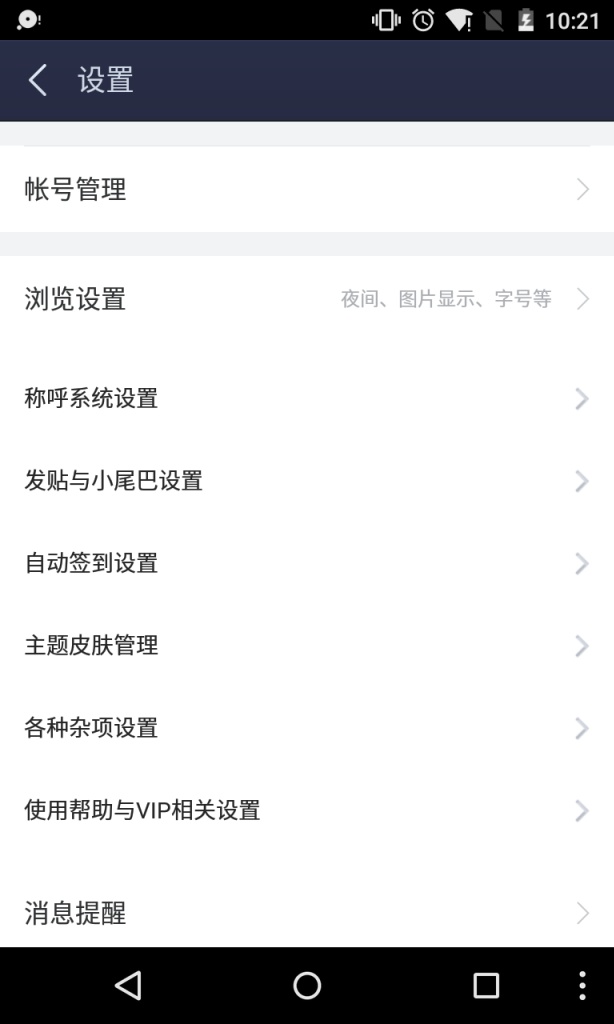Open 使用帮助与VIP相关设置 row
Image resolution: width=614 pixels, height=1024 pixels.
click(306, 810)
